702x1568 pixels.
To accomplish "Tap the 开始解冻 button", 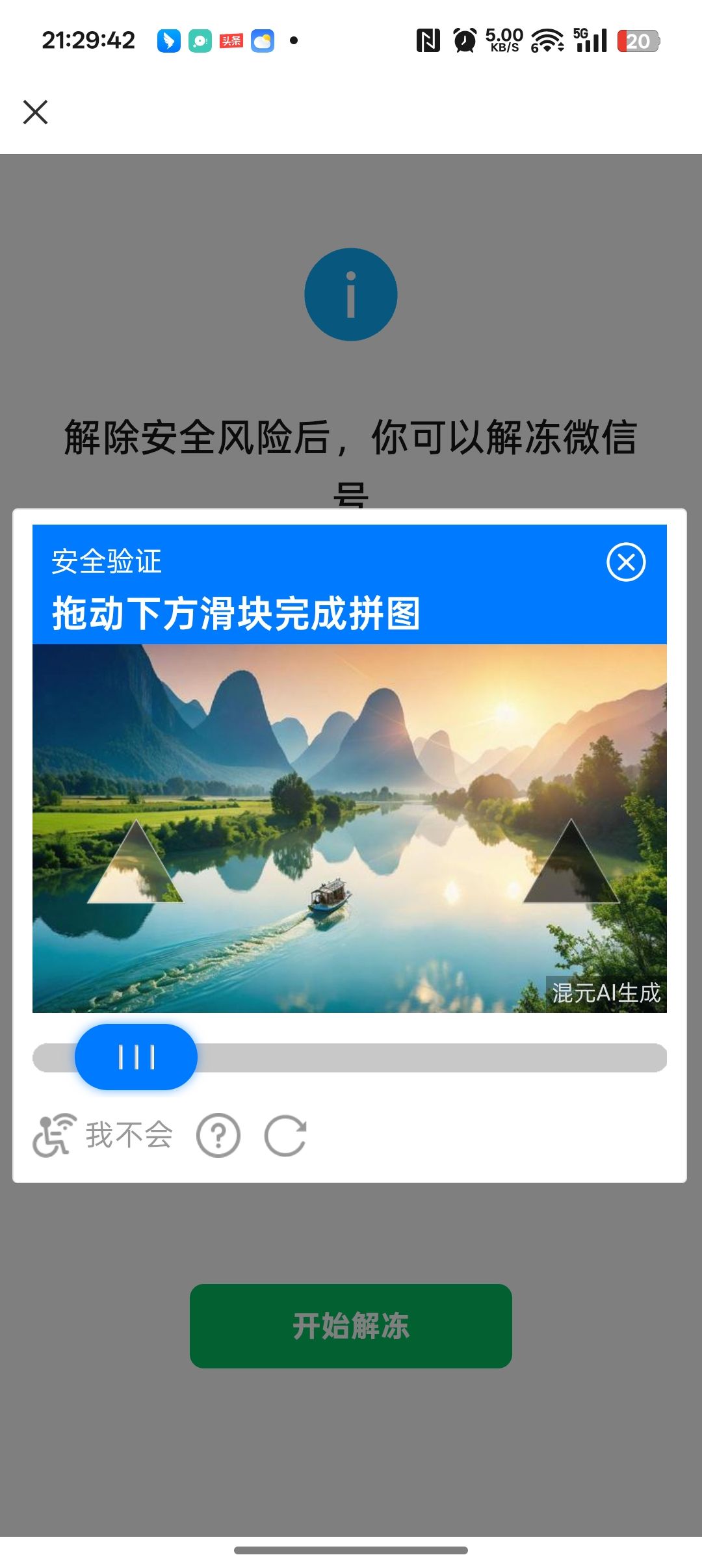I will pyautogui.click(x=350, y=1326).
